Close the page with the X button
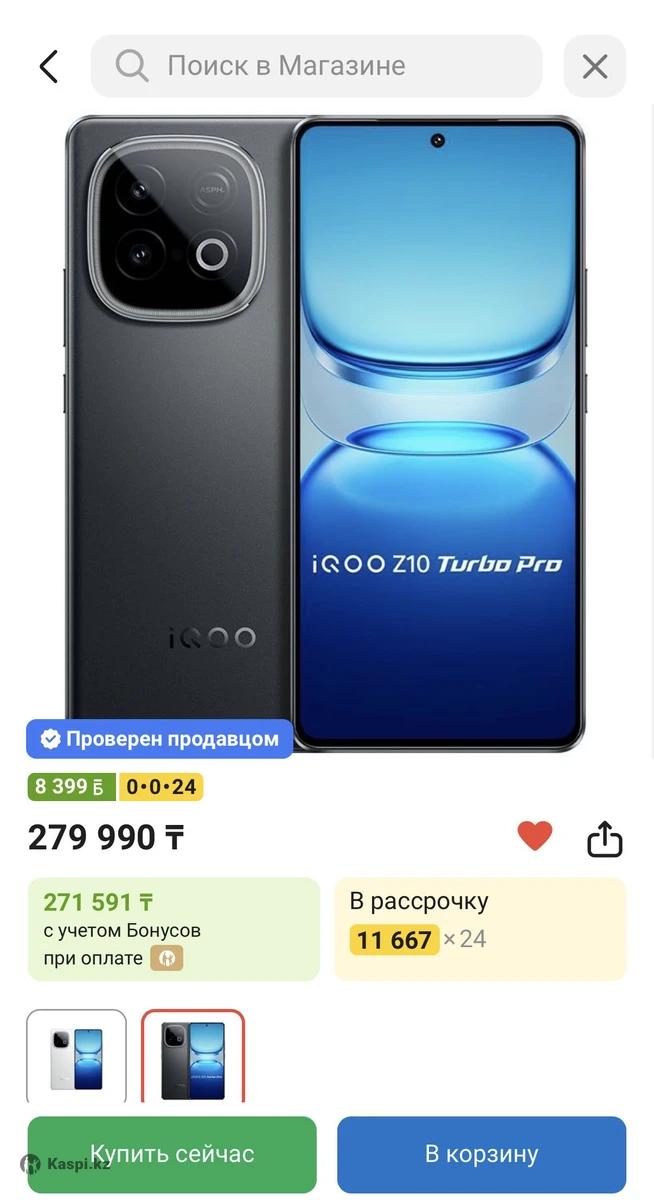This screenshot has width=654, height=1200. pos(595,67)
